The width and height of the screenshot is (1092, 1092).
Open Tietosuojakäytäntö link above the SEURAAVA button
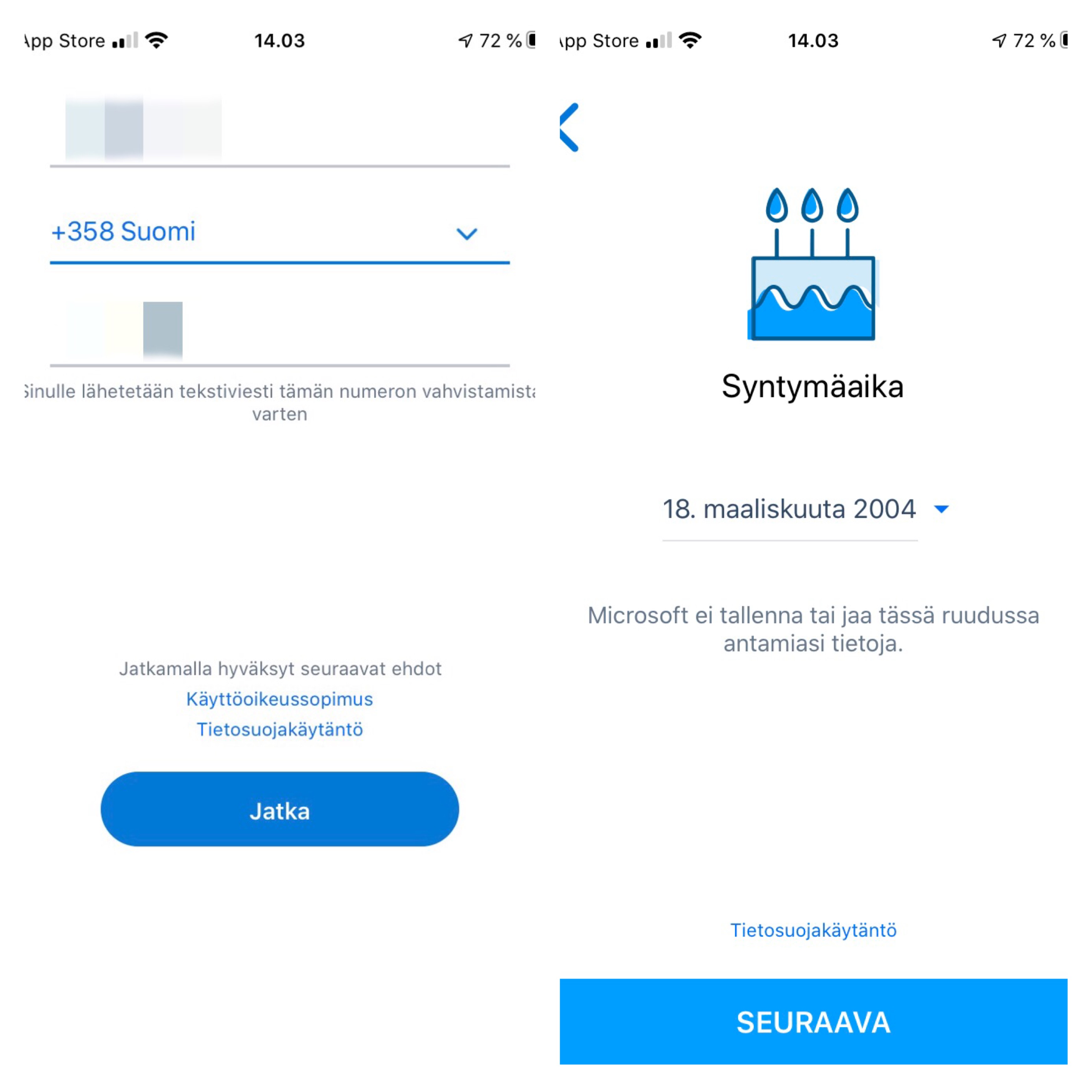tap(813, 930)
